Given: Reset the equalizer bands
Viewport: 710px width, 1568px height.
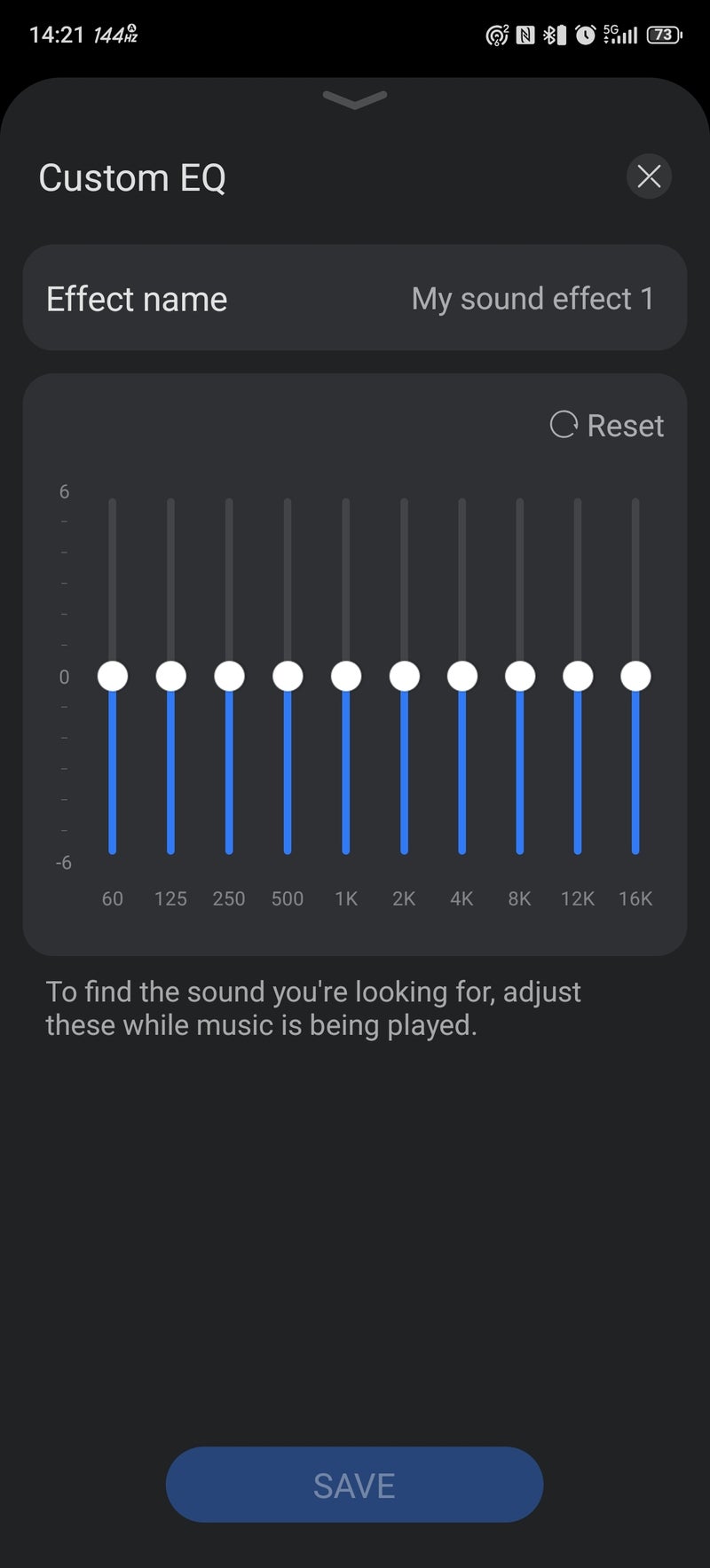Looking at the screenshot, I should 608,426.
